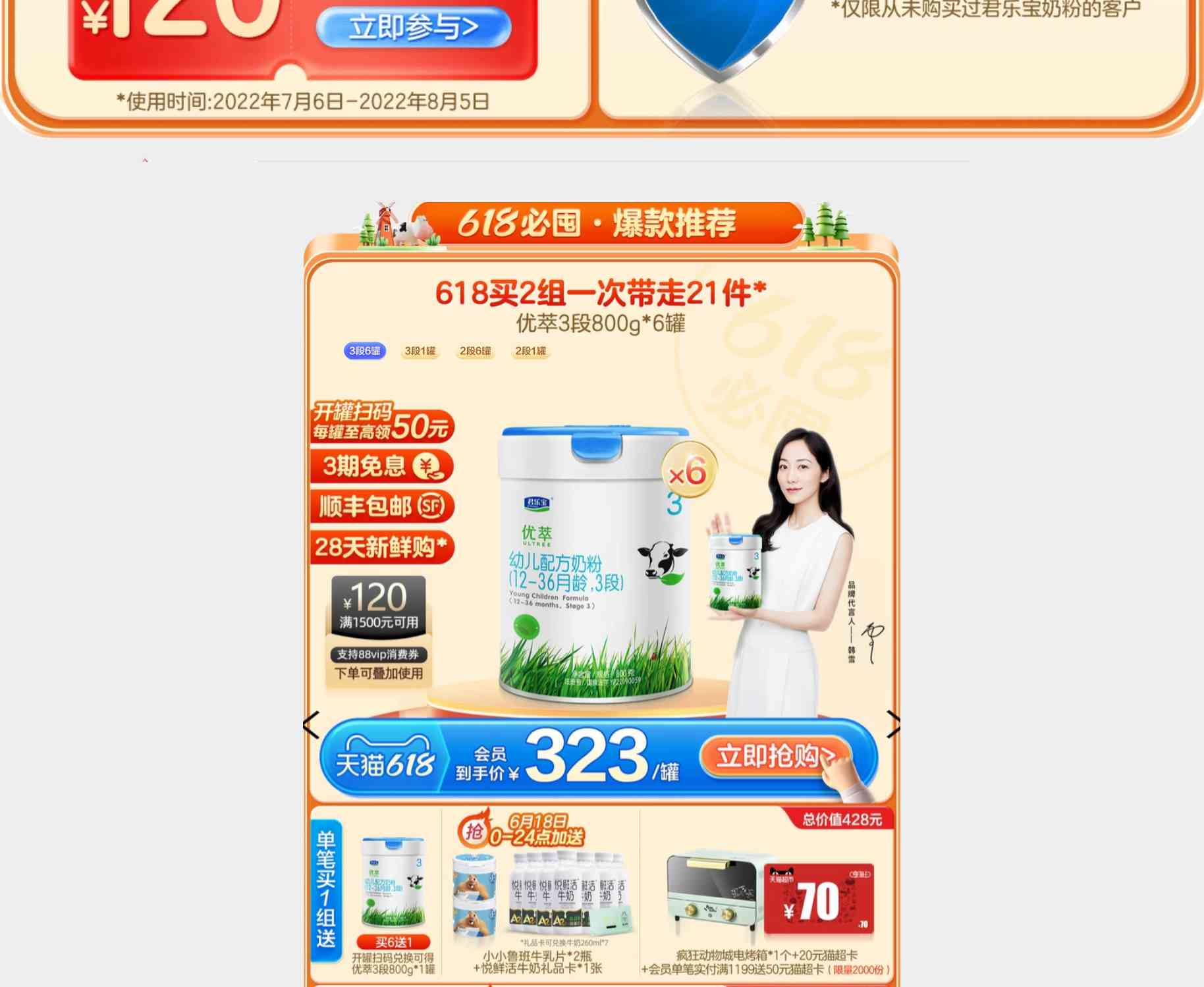
Task: Tap 立即抢购 to buy now
Action: coord(775,756)
